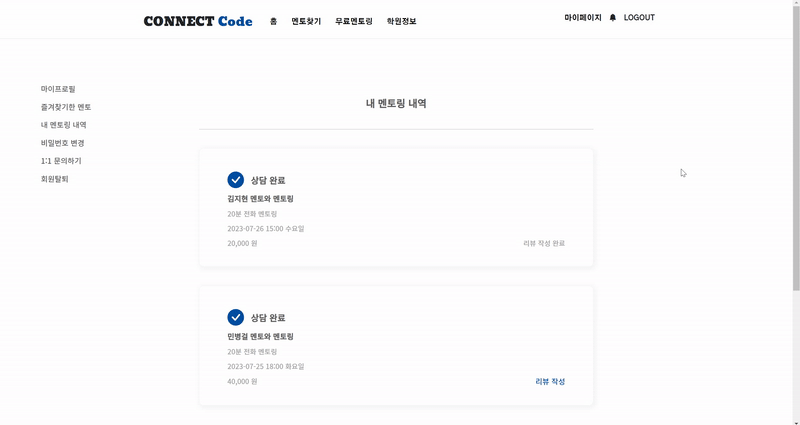This screenshot has height=425, width=800.
Task: Select 내 멘토링 내역 sidebar item
Action: click(x=63, y=125)
